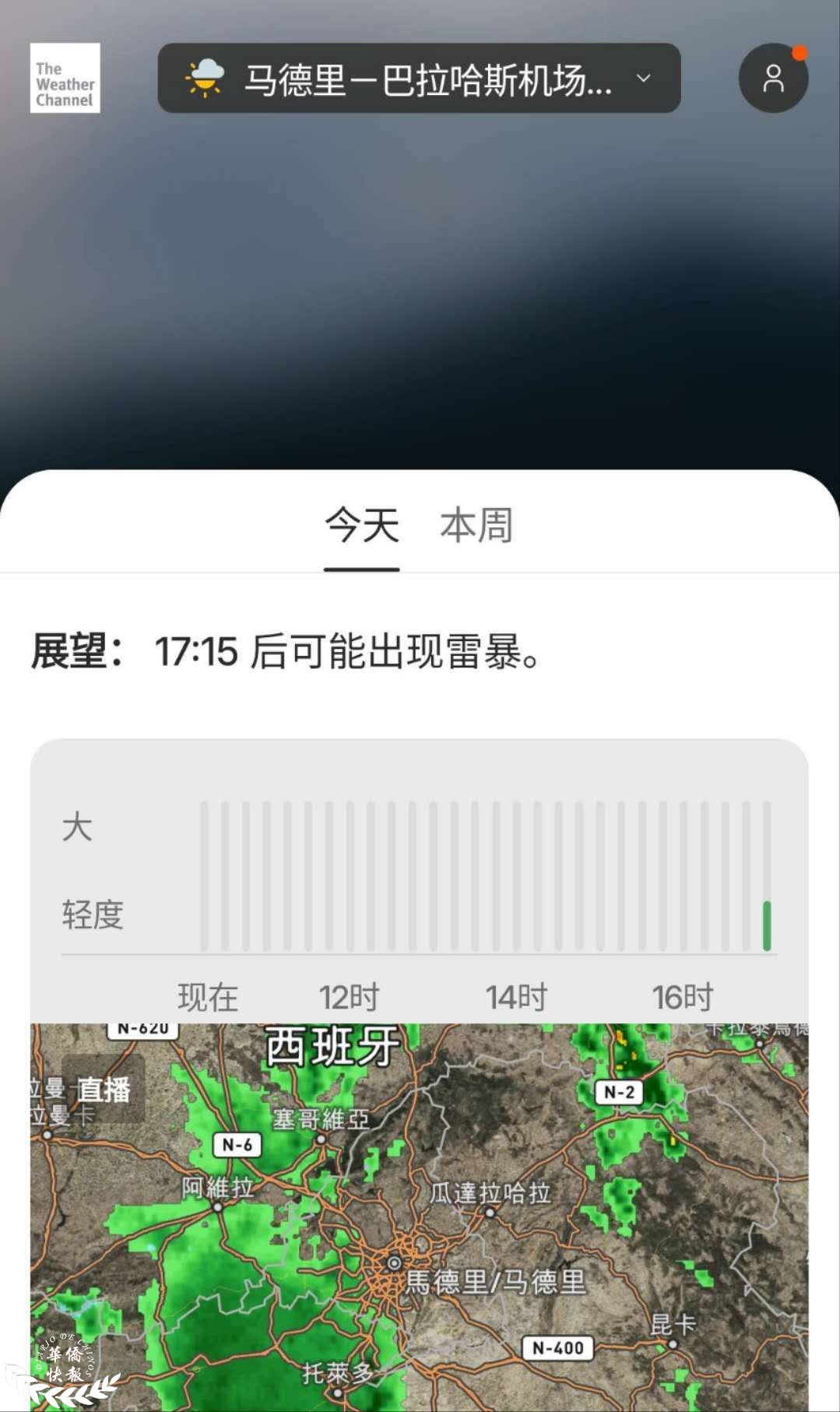Switch to the 本周 tab
The width and height of the screenshot is (840, 1412).
click(476, 525)
